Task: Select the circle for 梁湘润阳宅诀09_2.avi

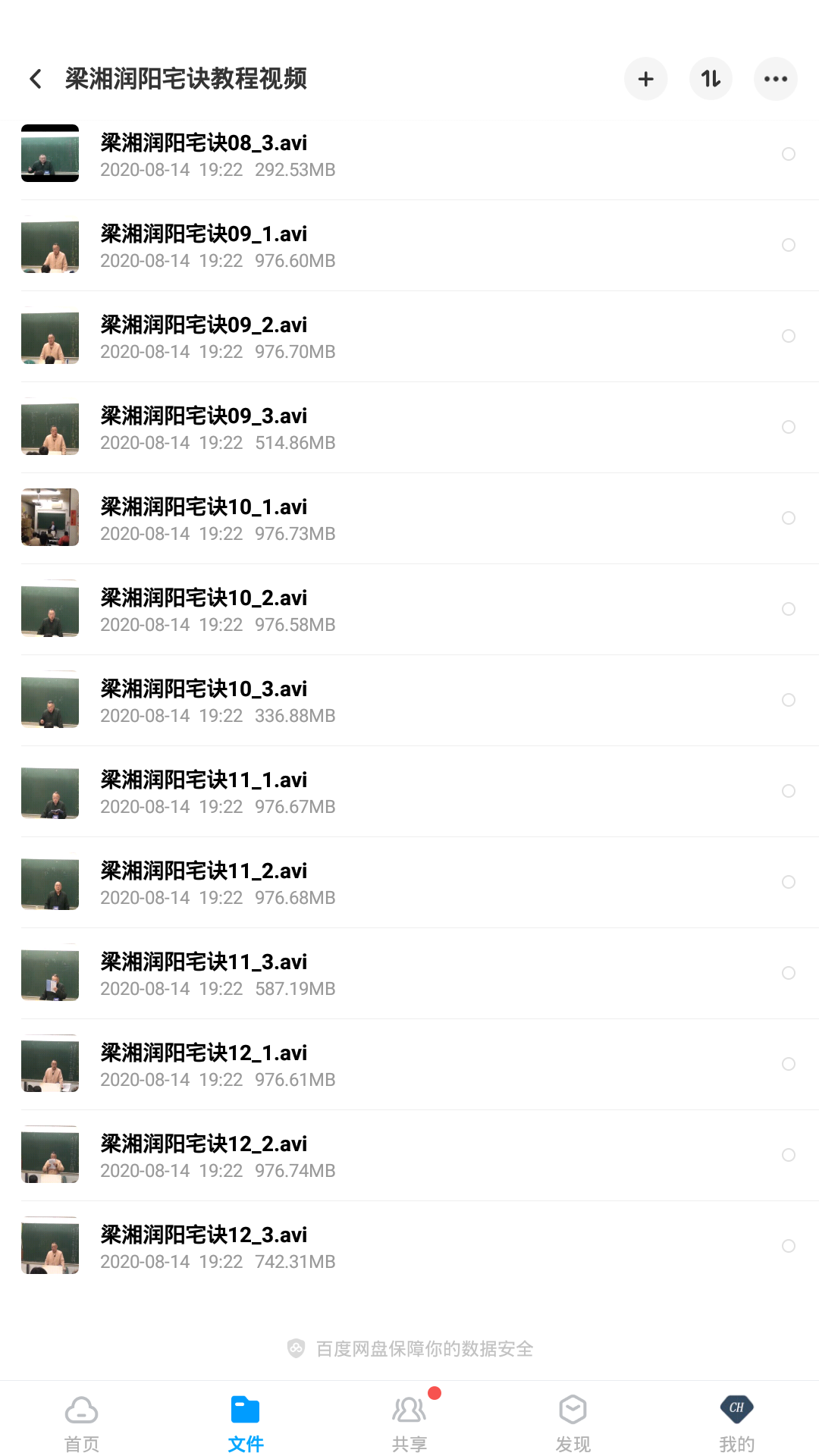Action: [788, 336]
